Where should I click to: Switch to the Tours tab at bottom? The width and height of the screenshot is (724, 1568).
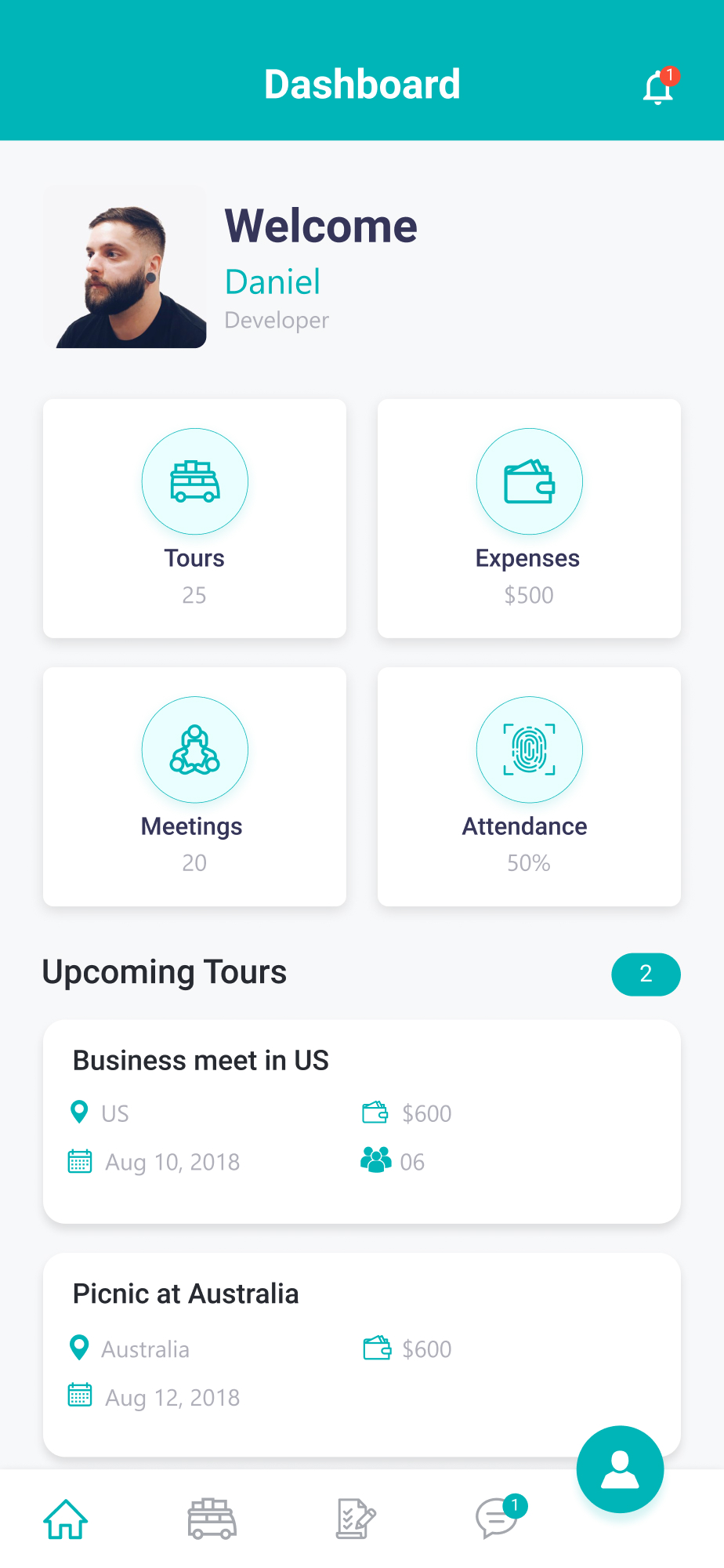point(209,1519)
